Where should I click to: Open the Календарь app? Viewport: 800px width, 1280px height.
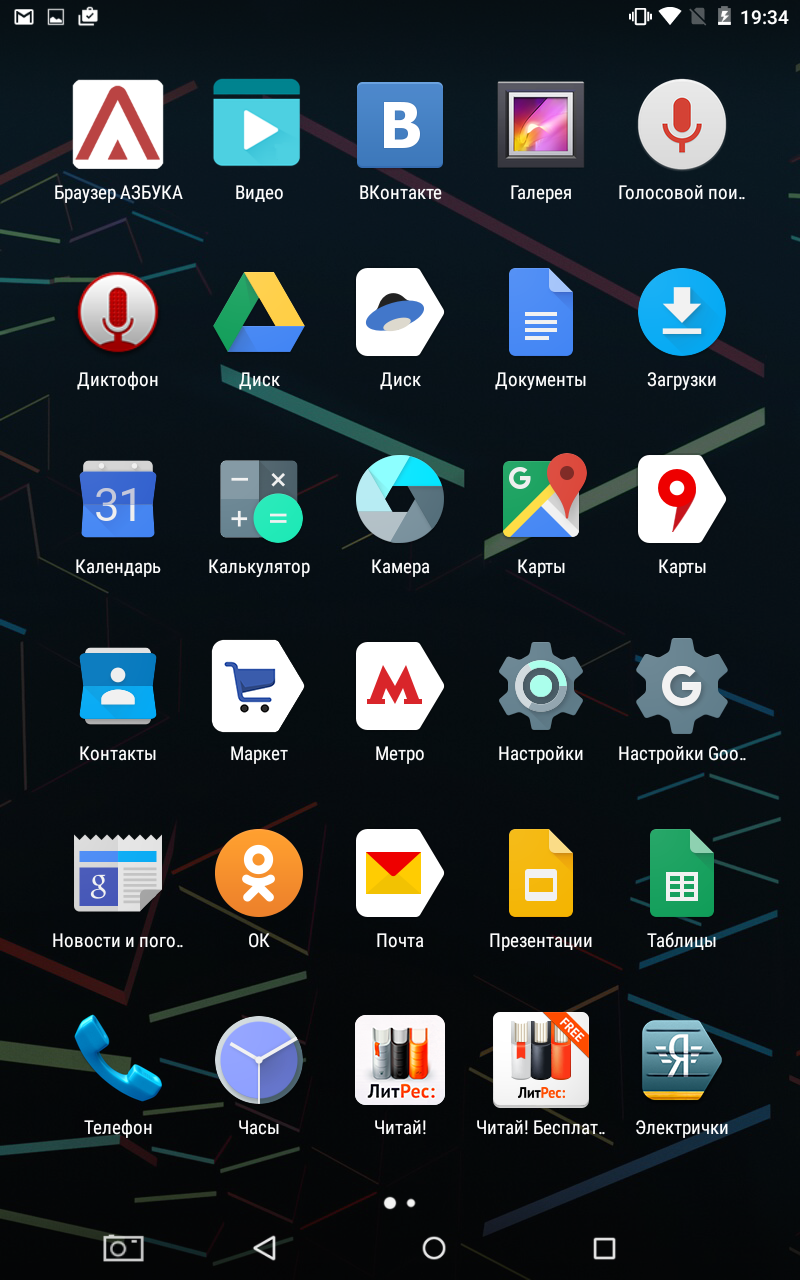(118, 499)
